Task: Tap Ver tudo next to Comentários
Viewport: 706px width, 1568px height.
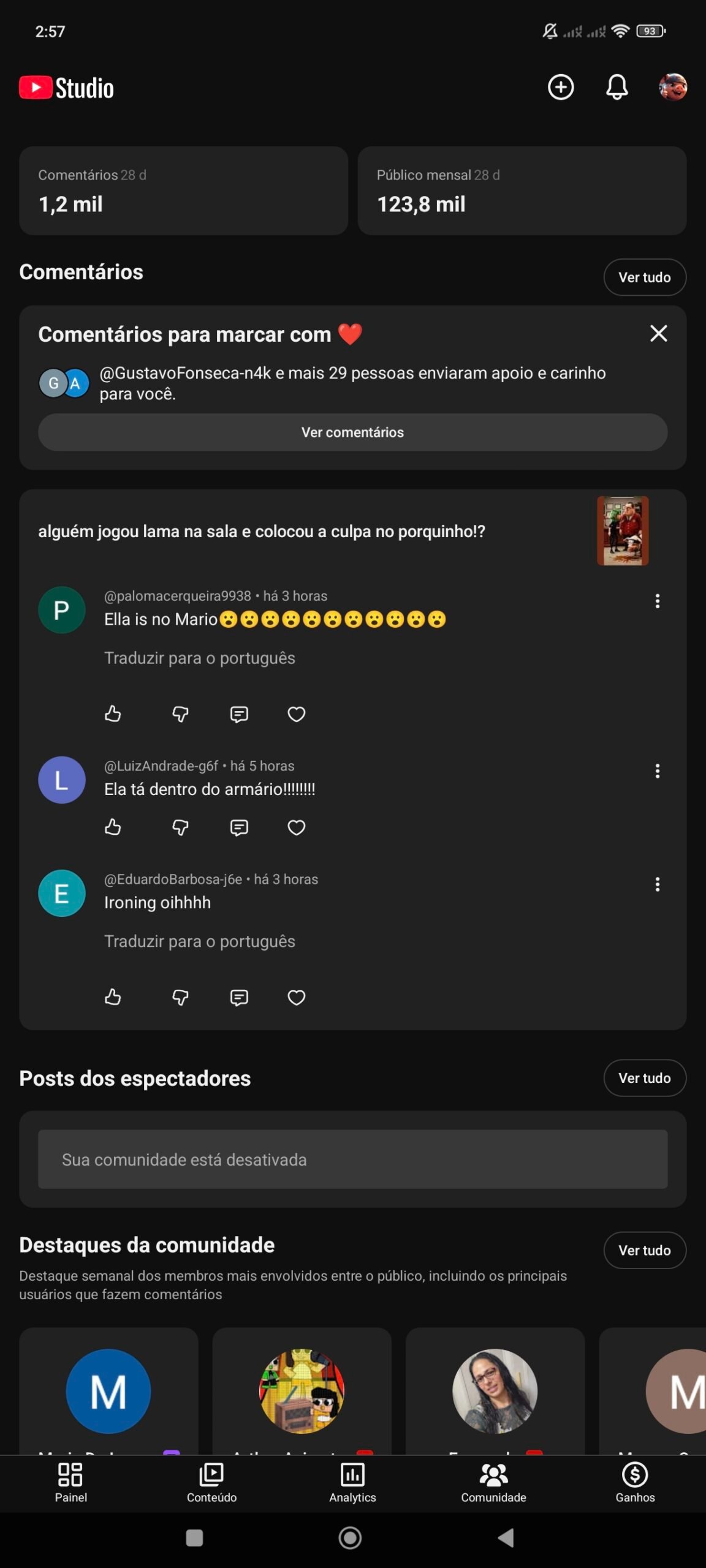Action: pyautogui.click(x=644, y=277)
